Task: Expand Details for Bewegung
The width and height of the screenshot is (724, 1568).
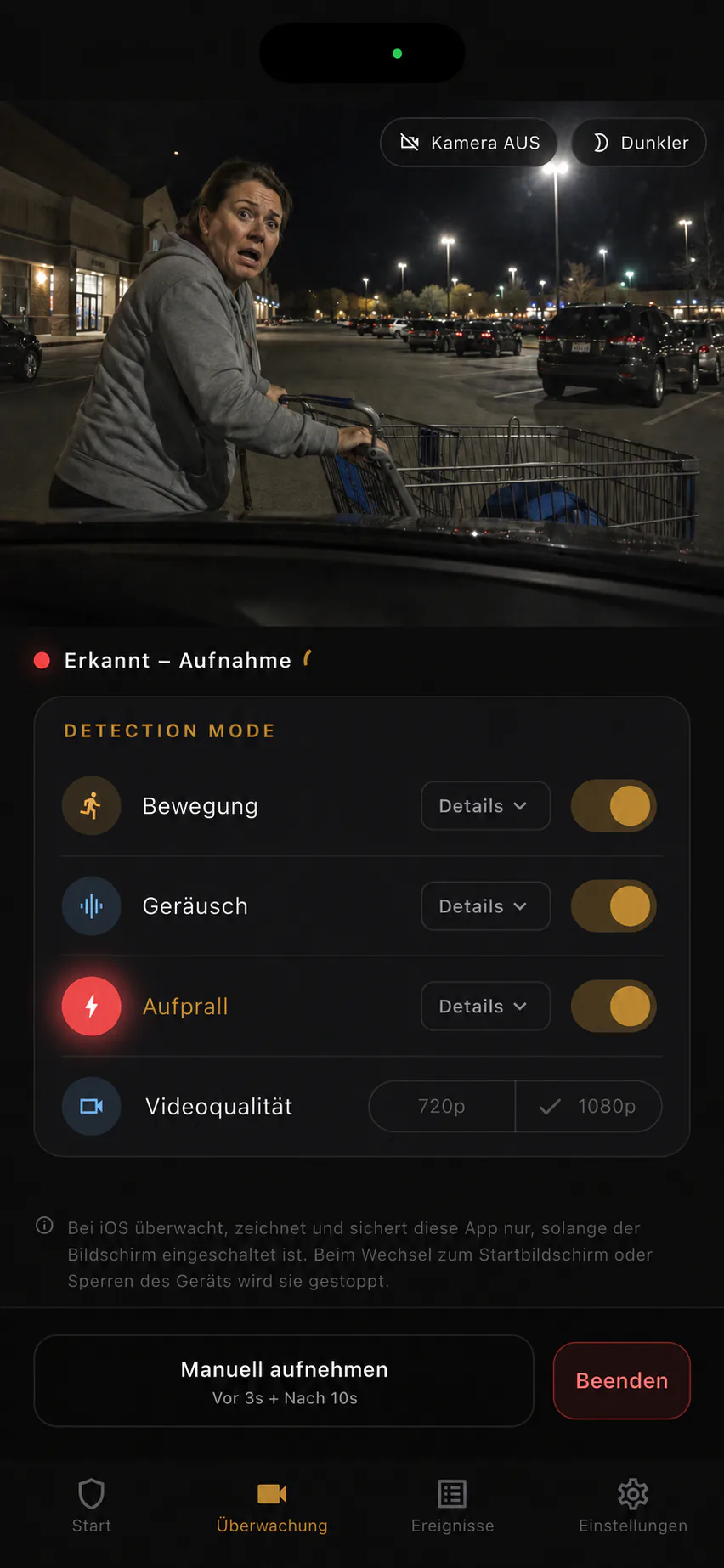Action: (486, 806)
